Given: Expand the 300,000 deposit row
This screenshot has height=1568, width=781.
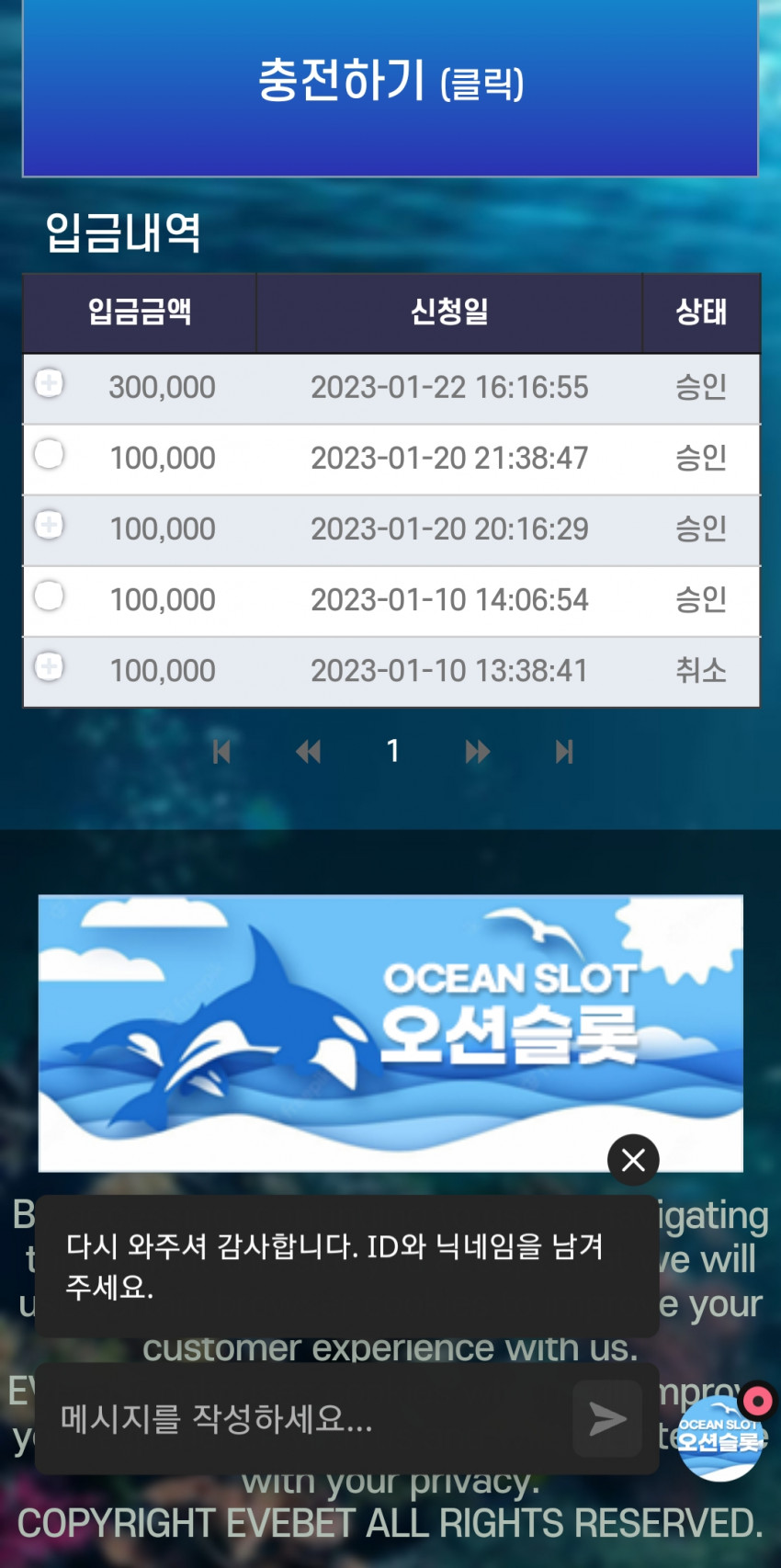Looking at the screenshot, I should click(49, 382).
